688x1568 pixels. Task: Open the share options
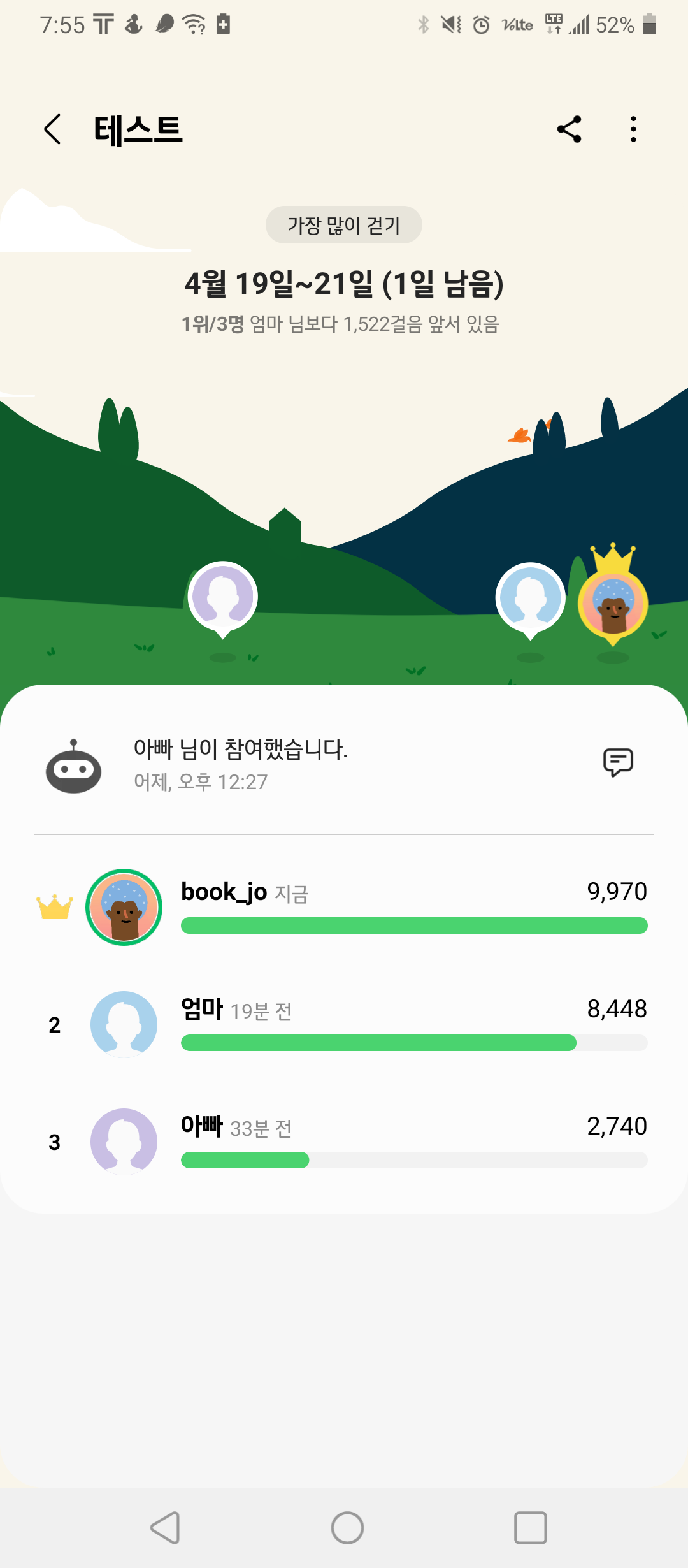pos(569,129)
